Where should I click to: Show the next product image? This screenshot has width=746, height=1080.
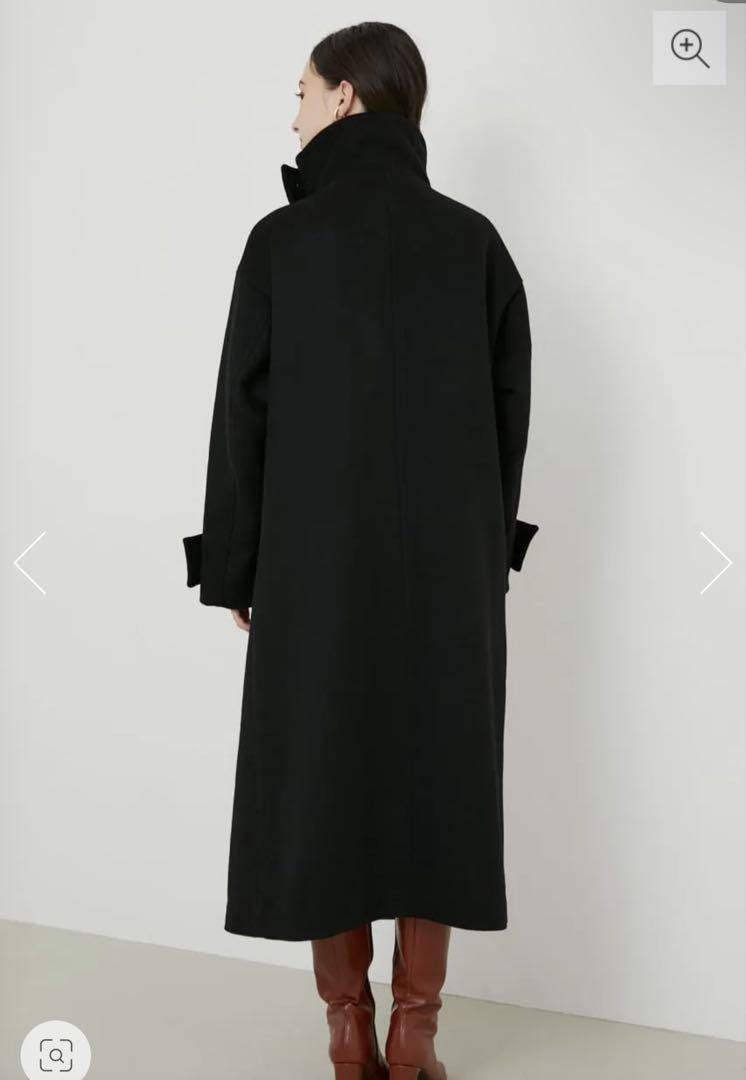(x=715, y=563)
